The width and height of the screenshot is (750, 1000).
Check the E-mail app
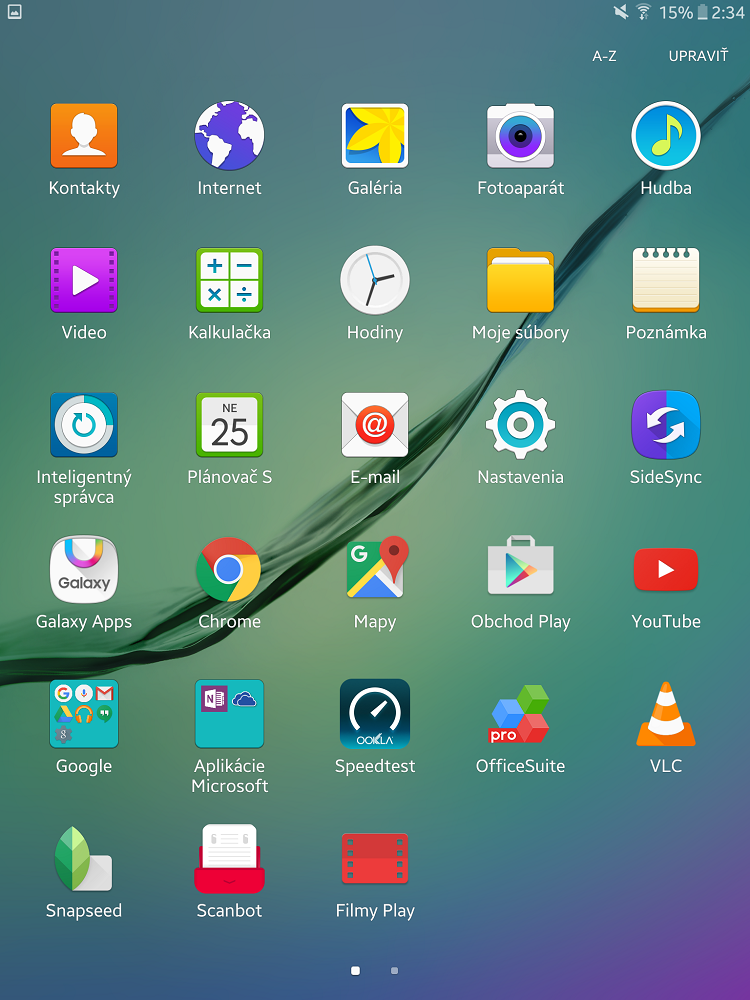pyautogui.click(x=375, y=426)
